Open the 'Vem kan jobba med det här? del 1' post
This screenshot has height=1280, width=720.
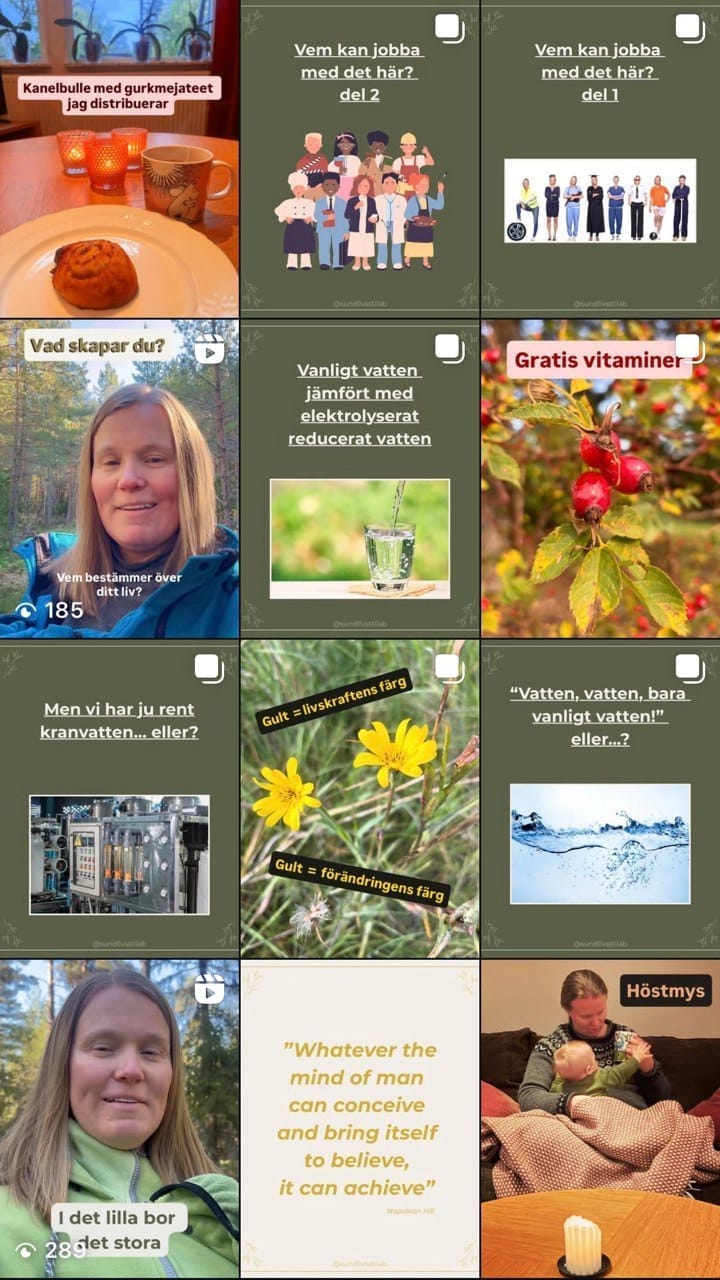click(600, 158)
